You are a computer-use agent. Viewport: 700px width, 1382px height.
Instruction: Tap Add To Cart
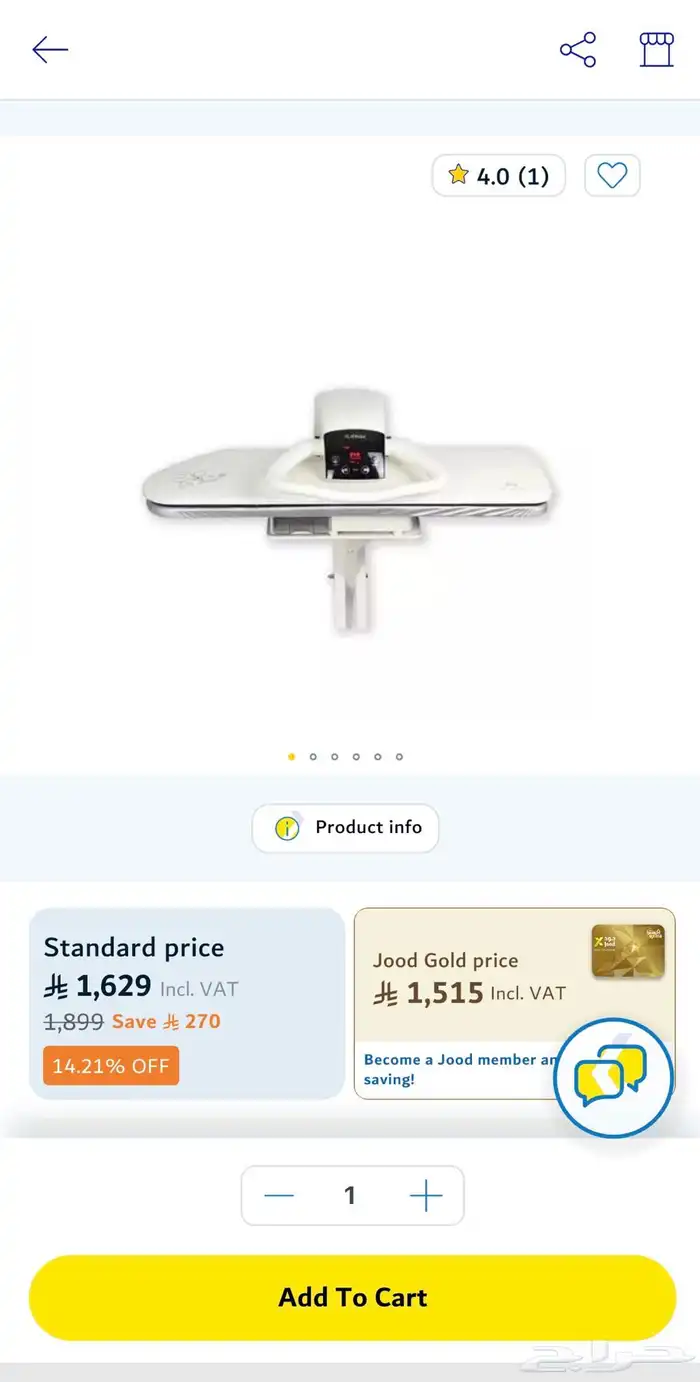pos(352,1297)
